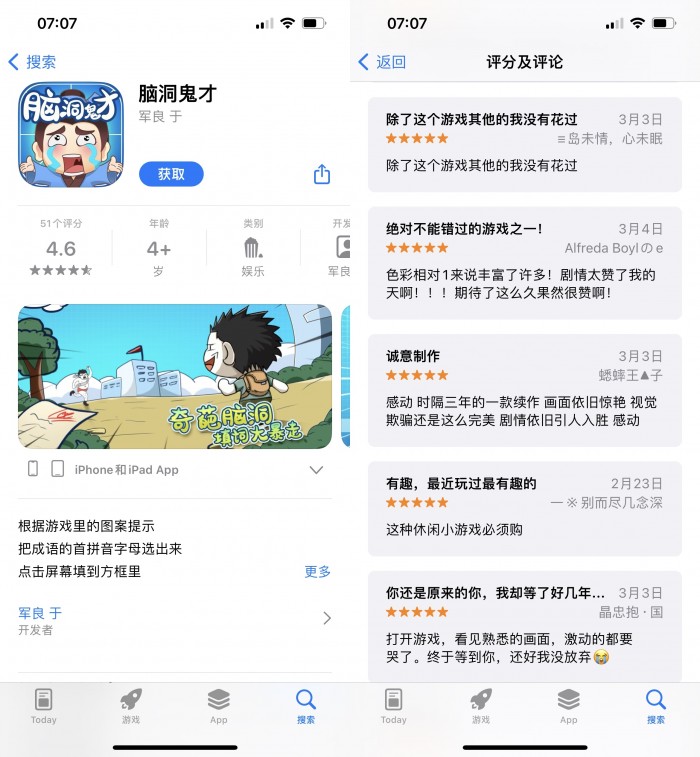
Task: Open the review 除了这个游戏其他的我没有花过
Action: [x=524, y=143]
